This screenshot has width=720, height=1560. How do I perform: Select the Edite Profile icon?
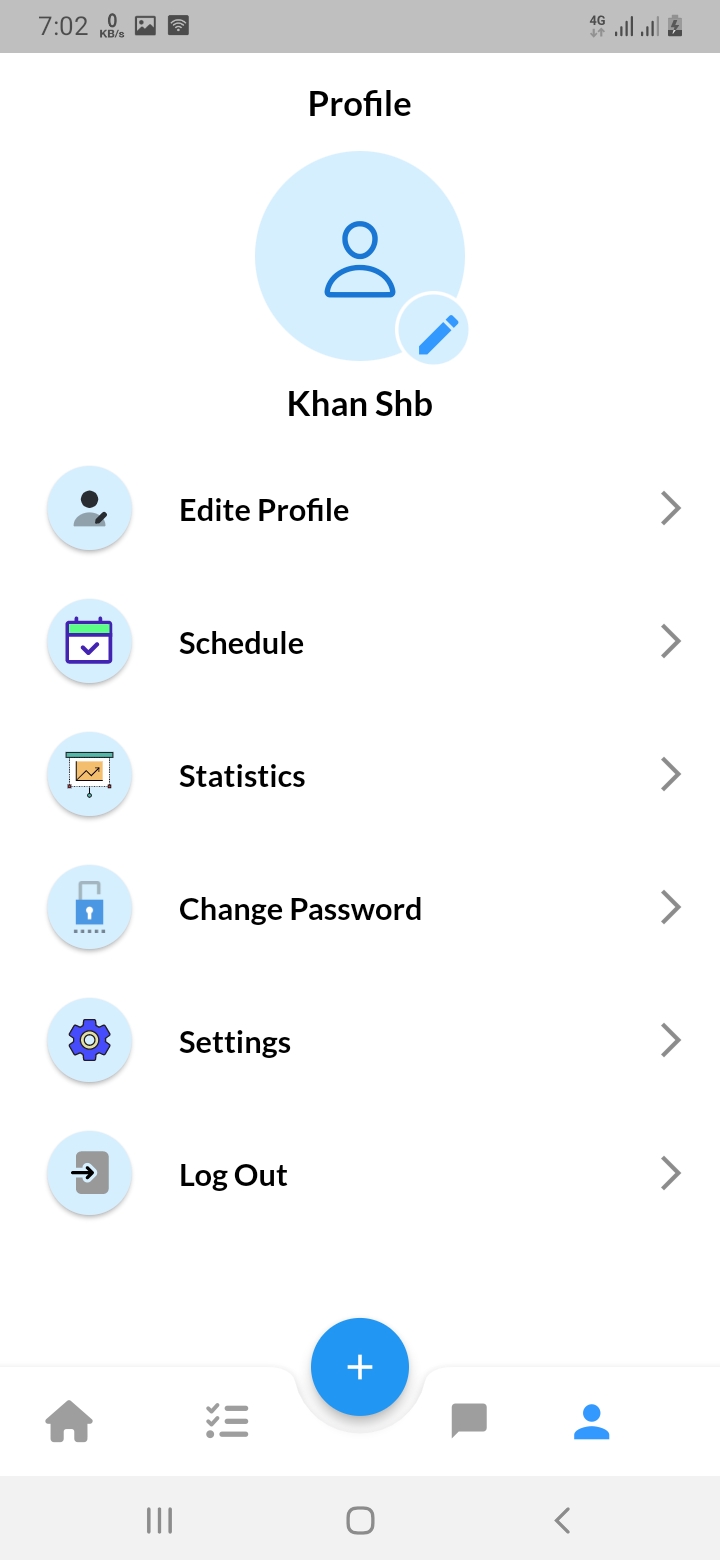(x=89, y=508)
